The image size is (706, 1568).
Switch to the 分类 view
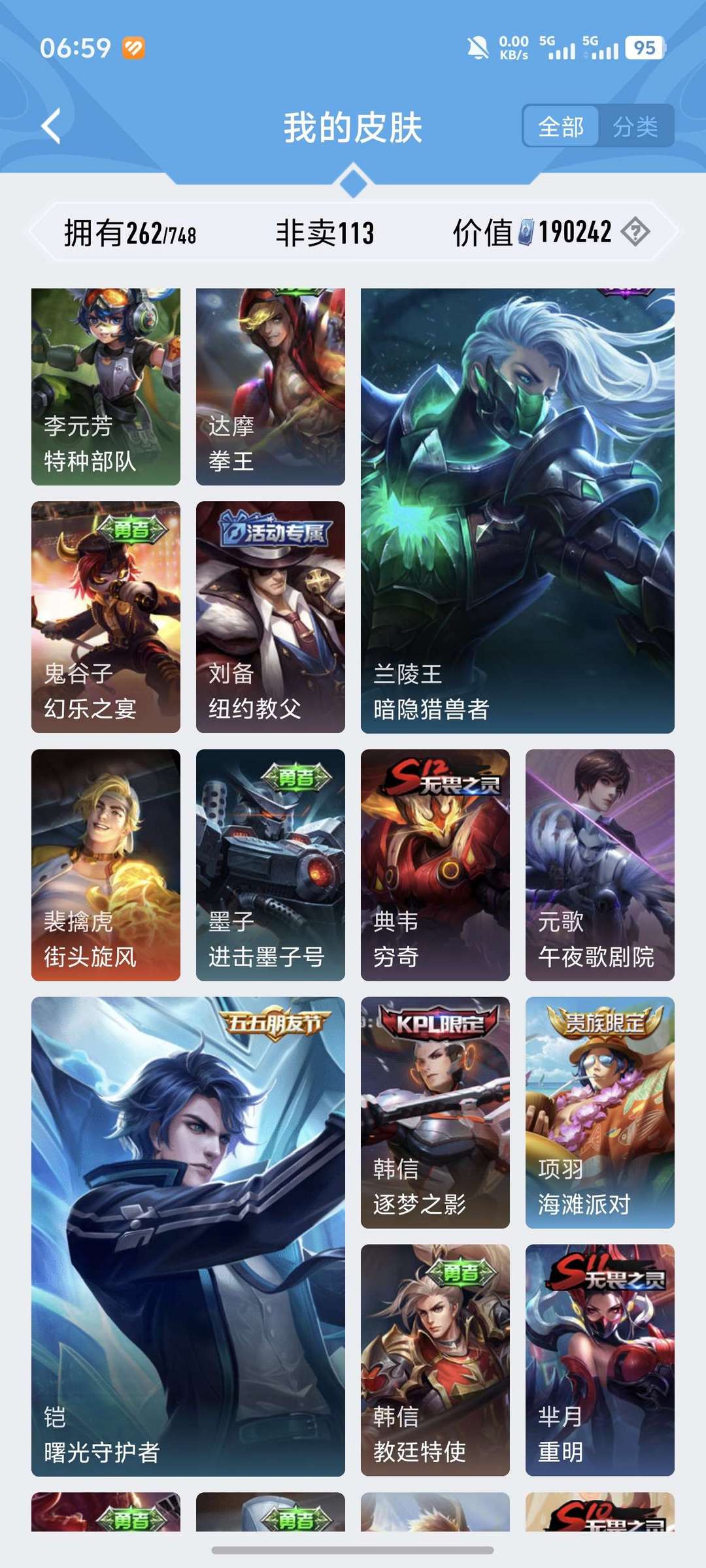click(x=635, y=126)
